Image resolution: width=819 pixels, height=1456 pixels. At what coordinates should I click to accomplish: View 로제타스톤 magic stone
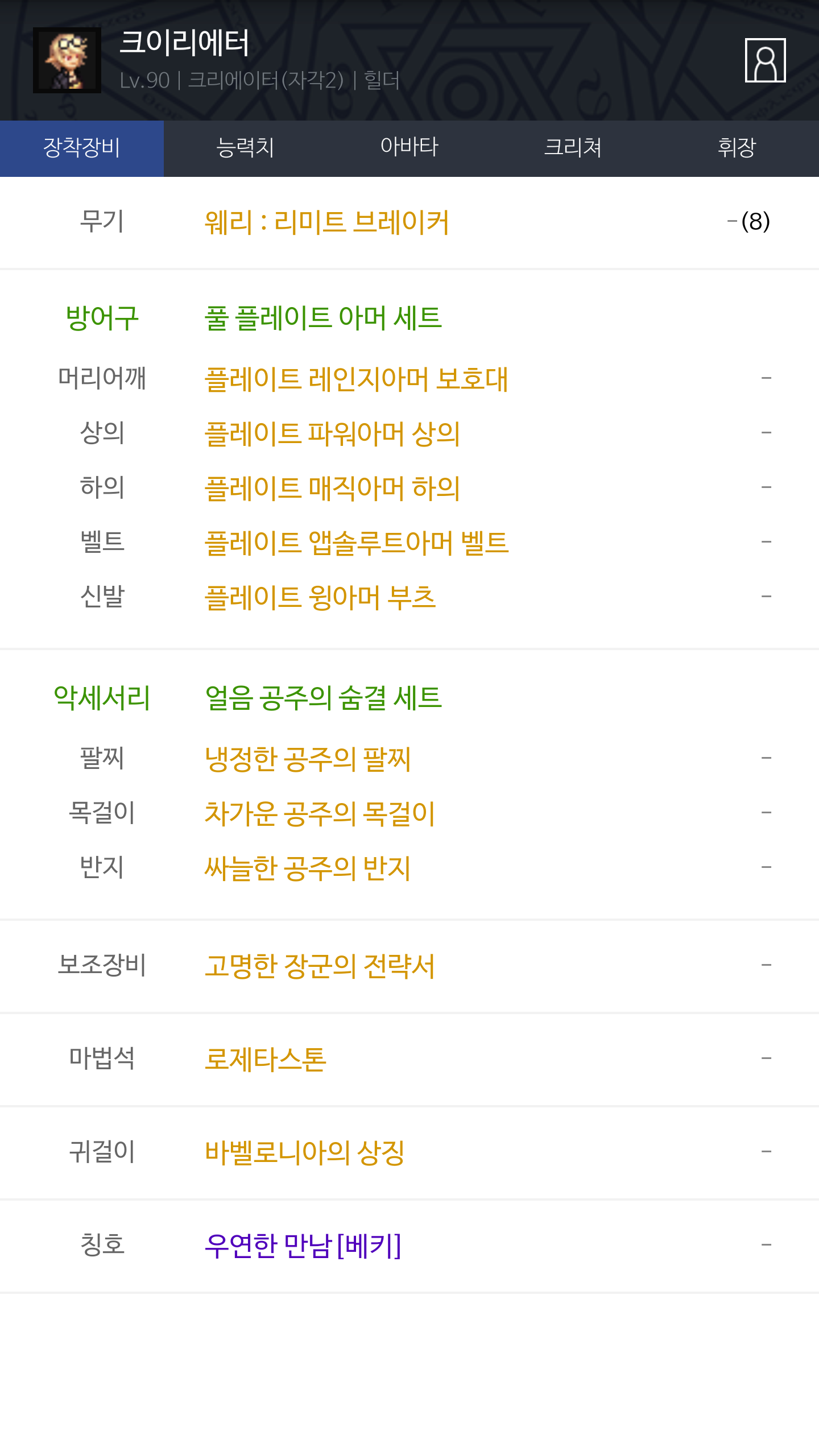tap(266, 1059)
